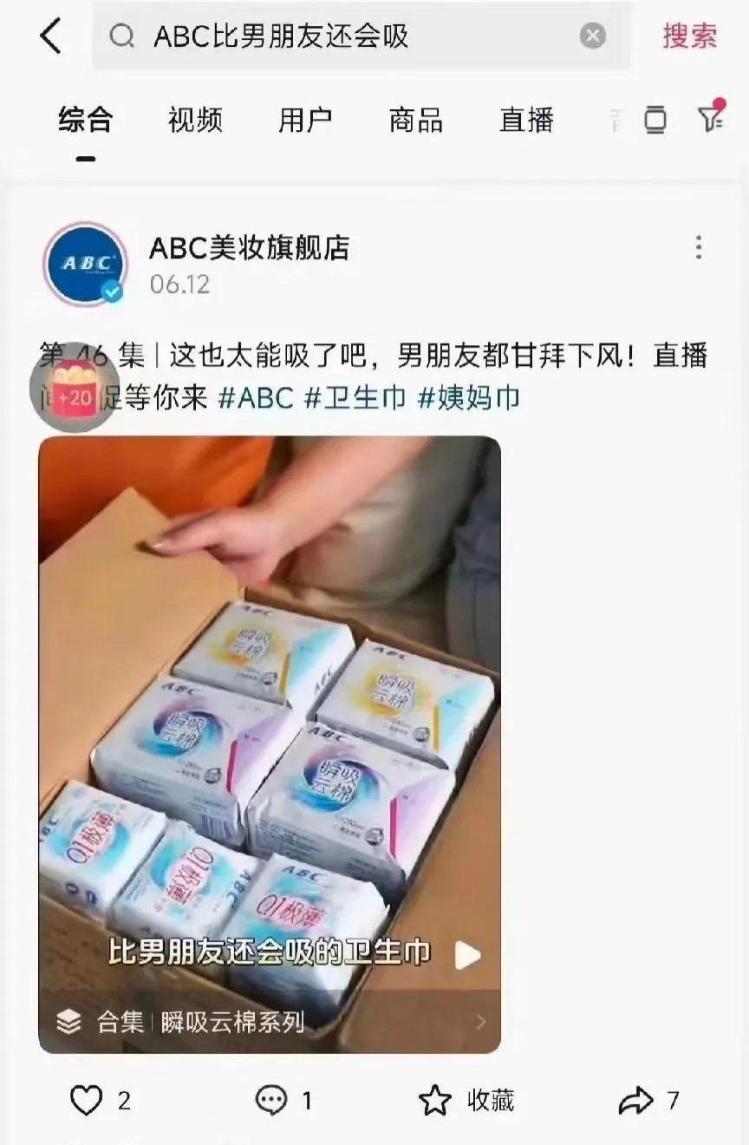Open ABC美妆旗舰店 profile avatar
749x1145 pixels.
pyautogui.click(x=85, y=264)
